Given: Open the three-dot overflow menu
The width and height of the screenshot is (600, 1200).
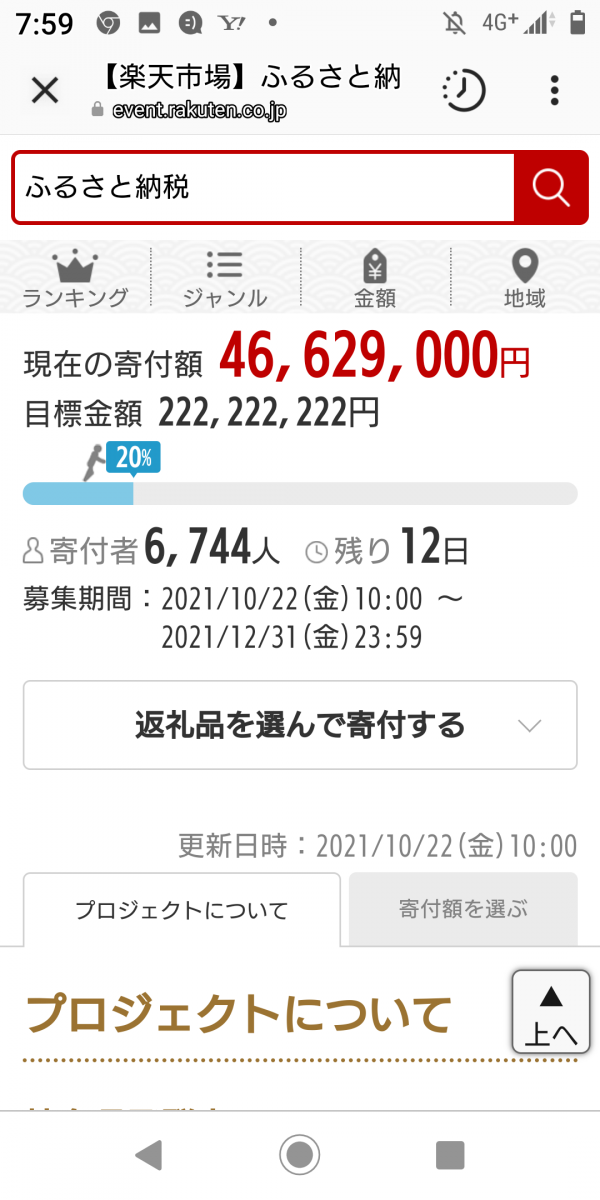Looking at the screenshot, I should tap(555, 91).
